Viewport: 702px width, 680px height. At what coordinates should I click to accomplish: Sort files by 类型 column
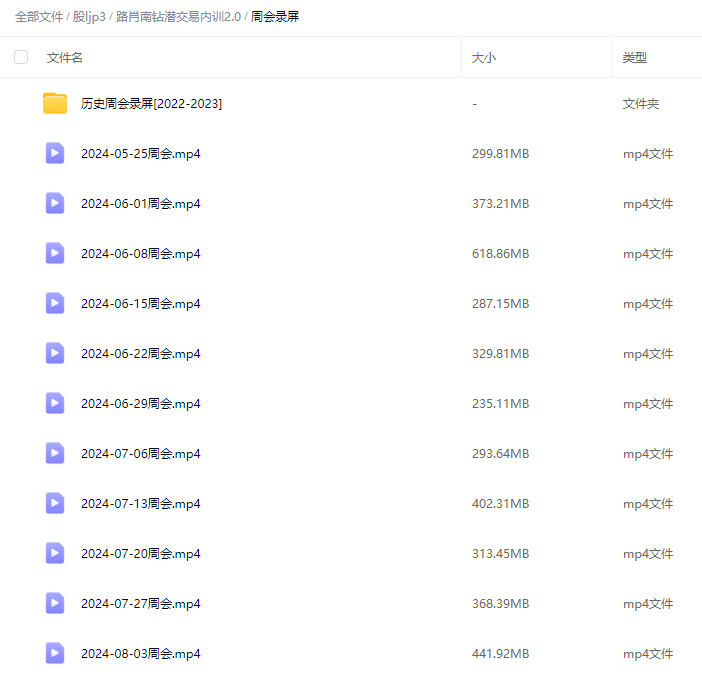pos(634,58)
